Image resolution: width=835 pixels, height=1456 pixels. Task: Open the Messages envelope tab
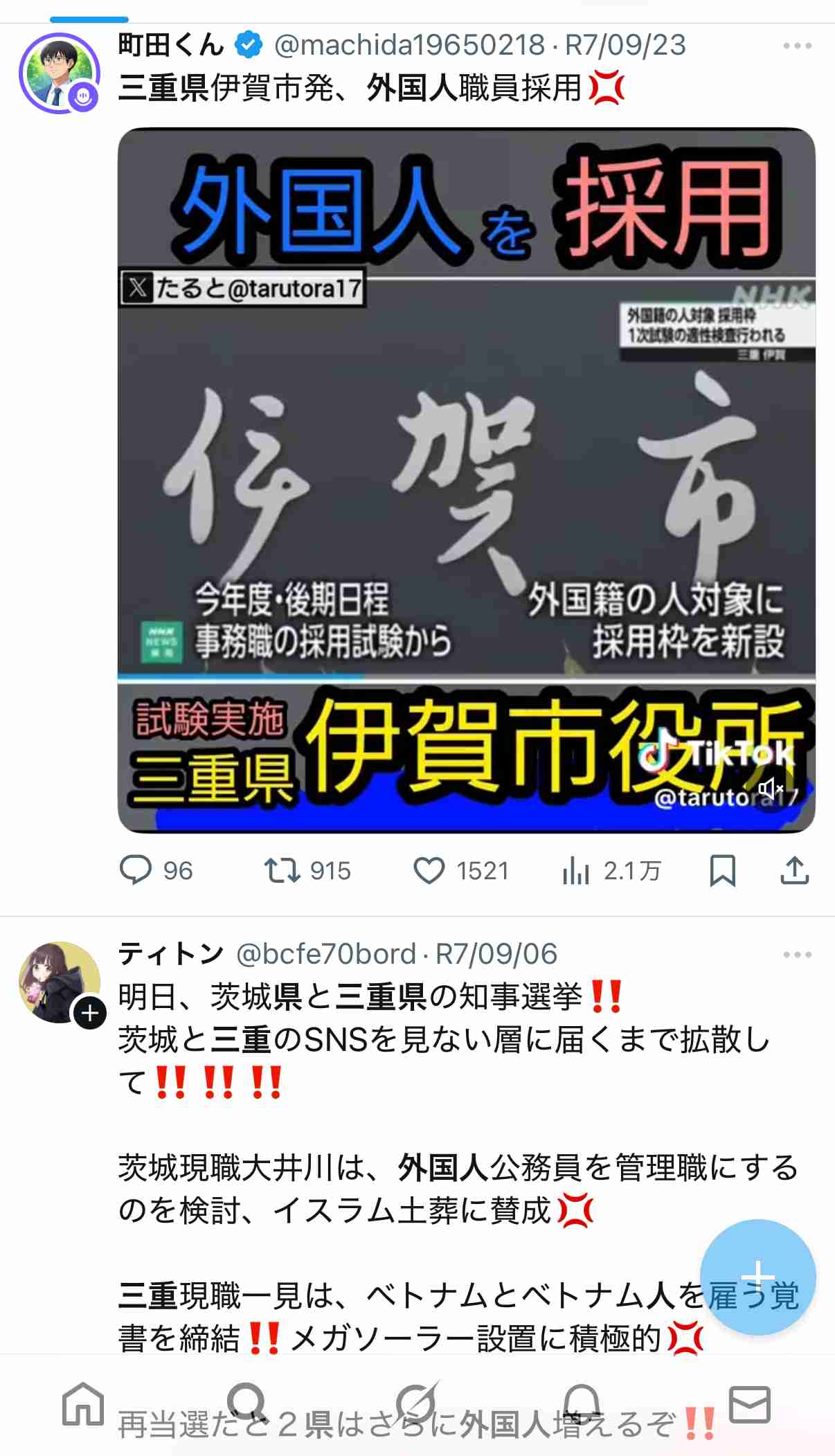(750, 1404)
